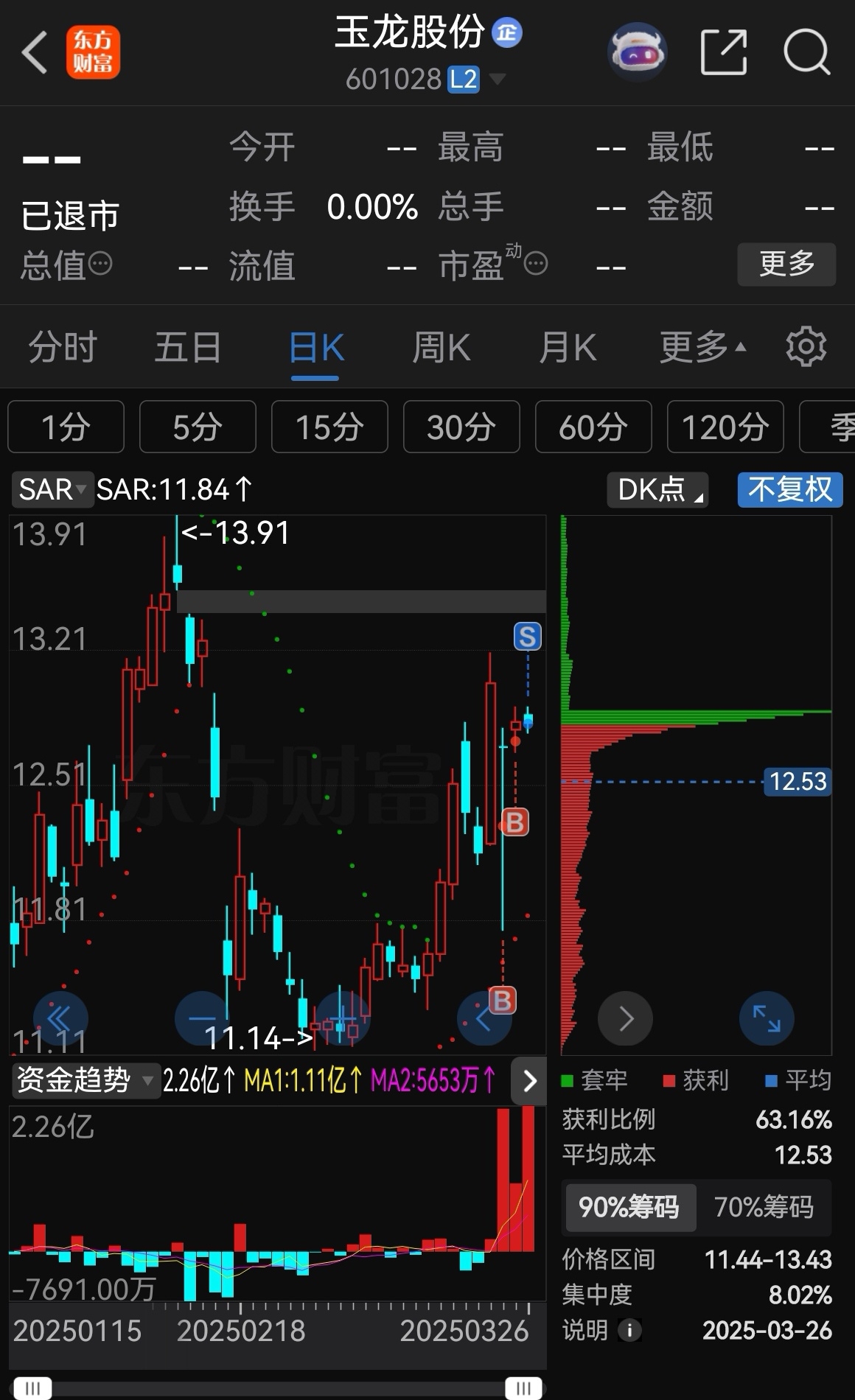This screenshot has width=855, height=1400.
Task: Open the 分时 intraday view
Action: (x=61, y=347)
